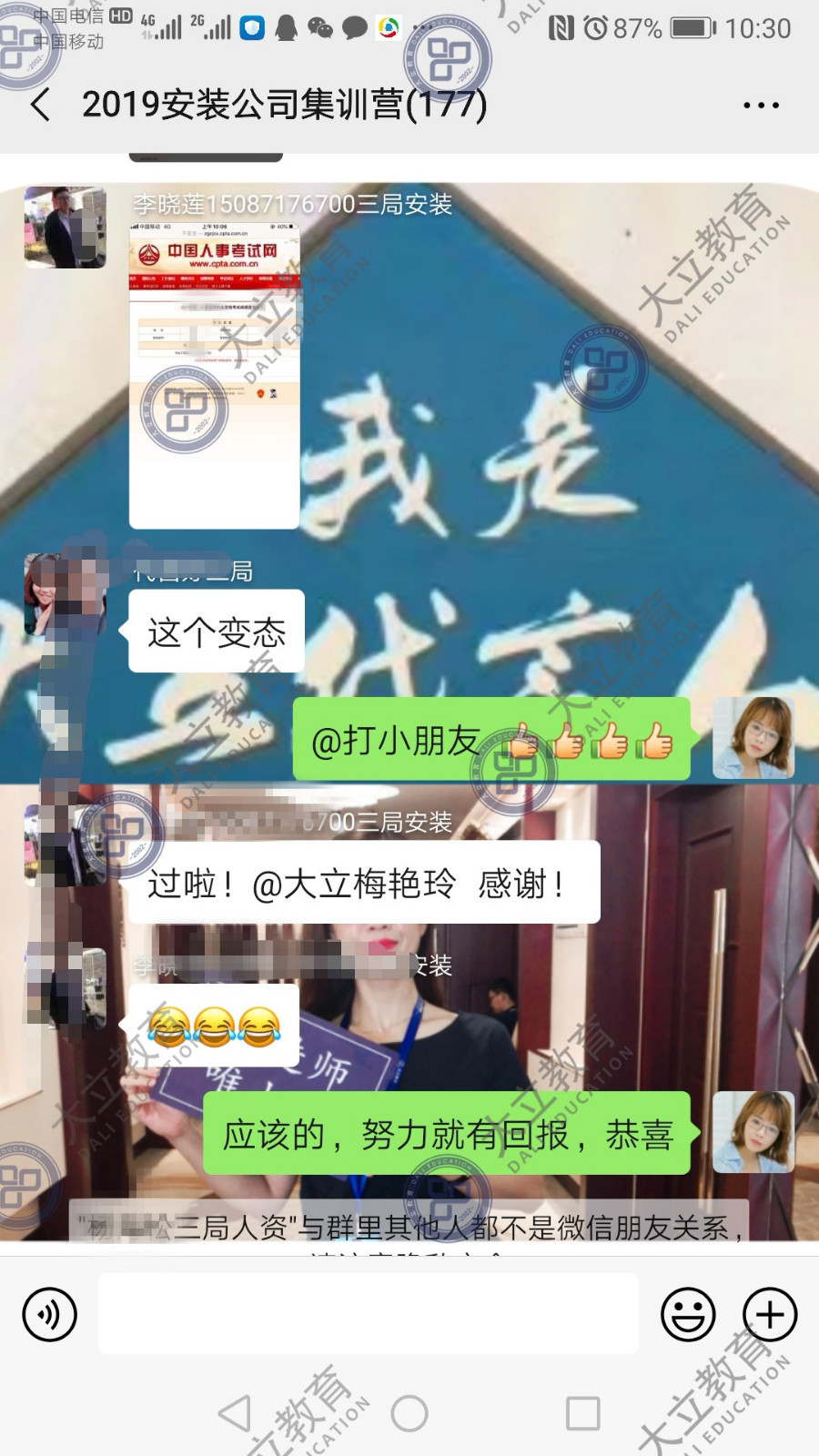Open the emoji picker
The image size is (819, 1456).
coord(688,1314)
